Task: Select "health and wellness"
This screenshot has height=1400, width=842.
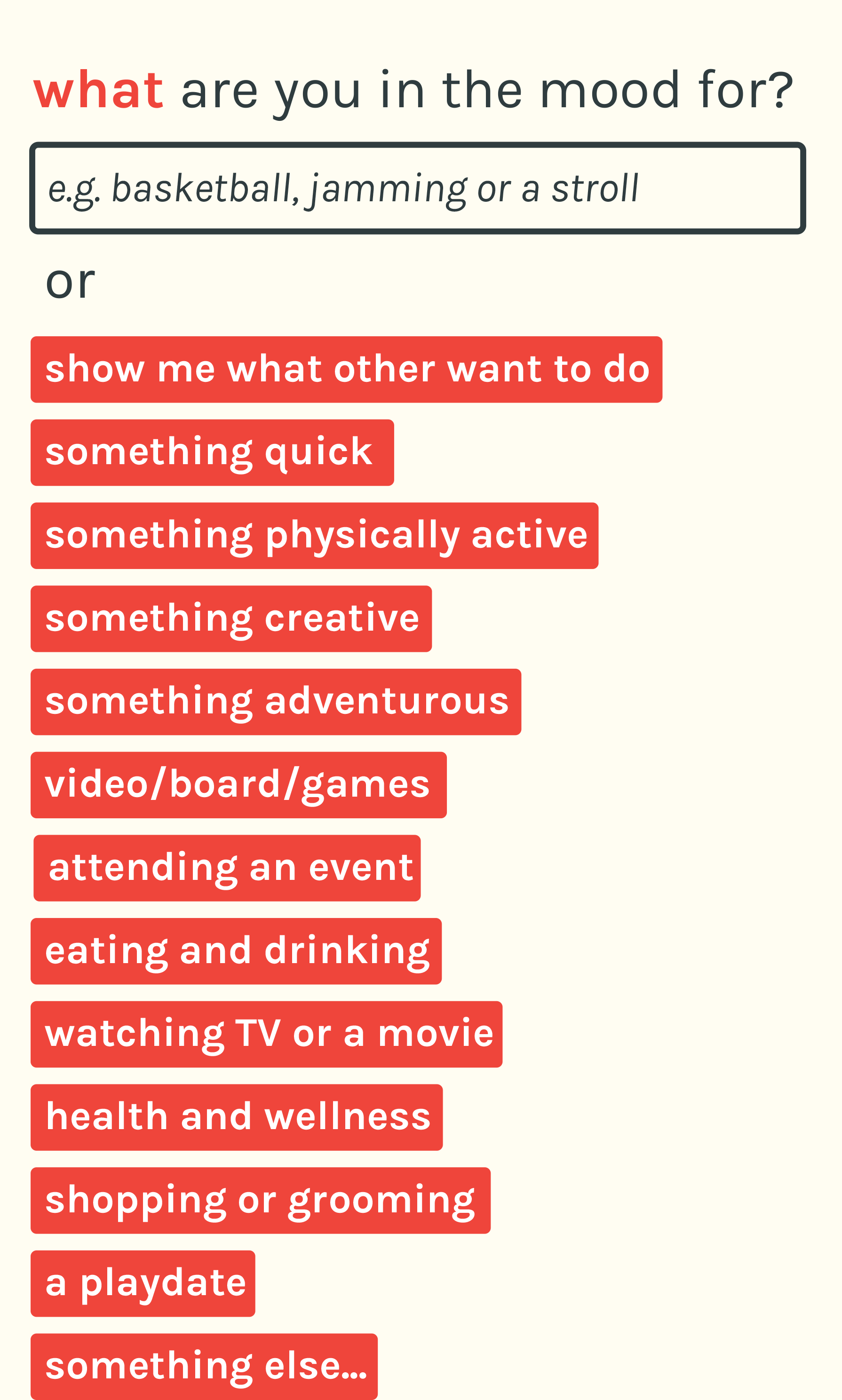Action: pyautogui.click(x=237, y=1117)
